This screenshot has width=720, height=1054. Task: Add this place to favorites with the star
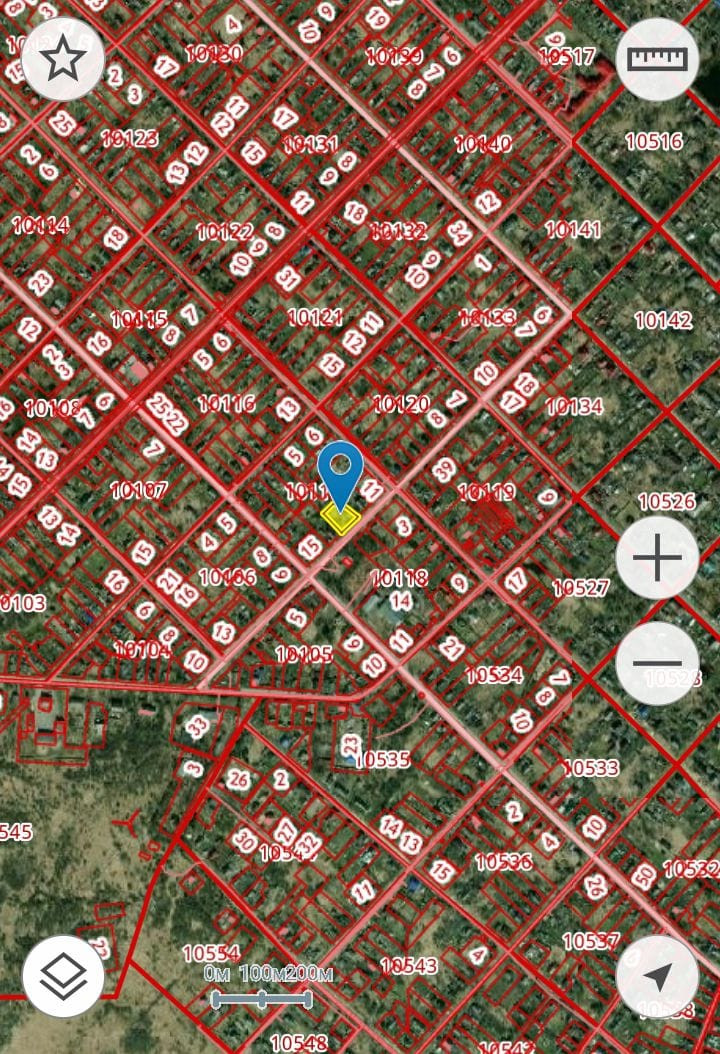pos(63,60)
